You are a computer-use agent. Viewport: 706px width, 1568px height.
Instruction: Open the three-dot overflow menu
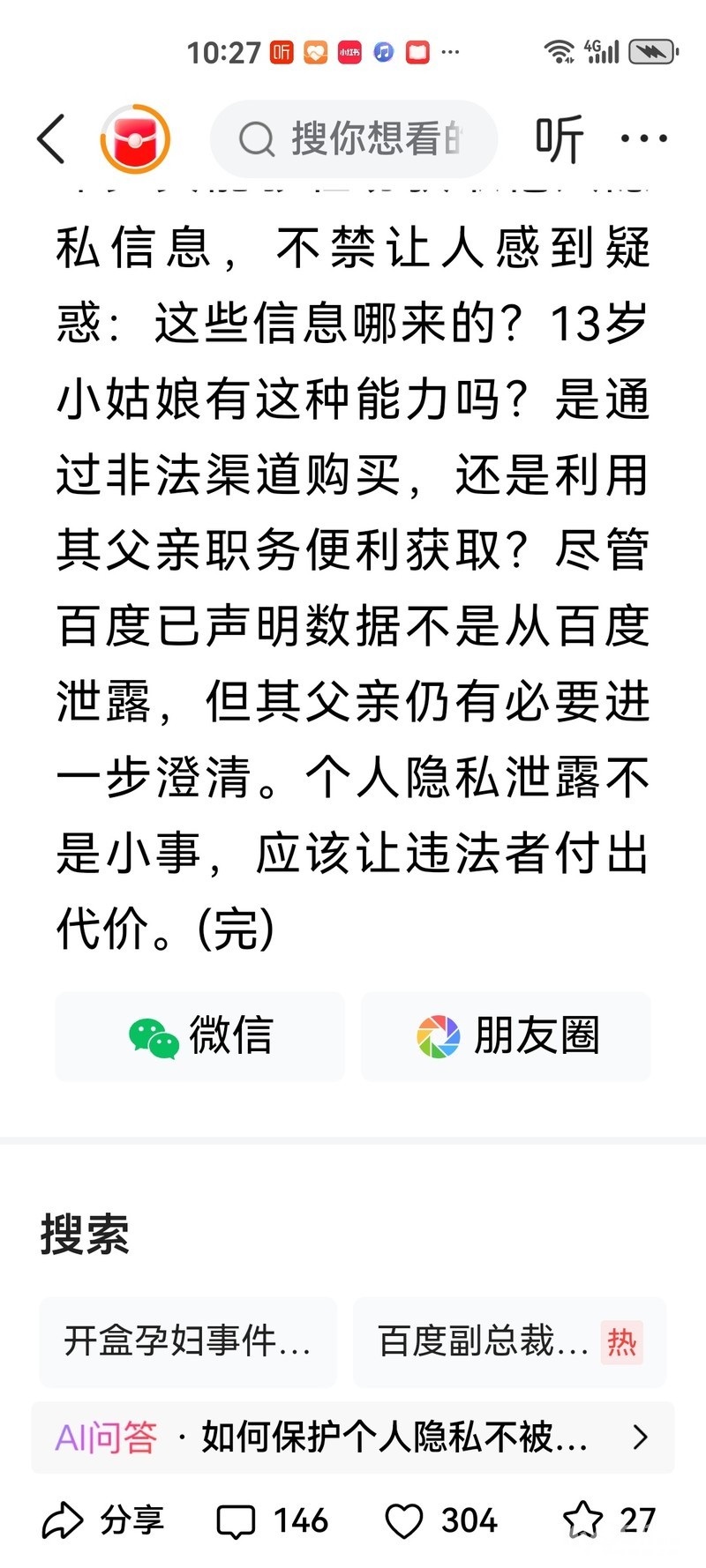pyautogui.click(x=643, y=138)
